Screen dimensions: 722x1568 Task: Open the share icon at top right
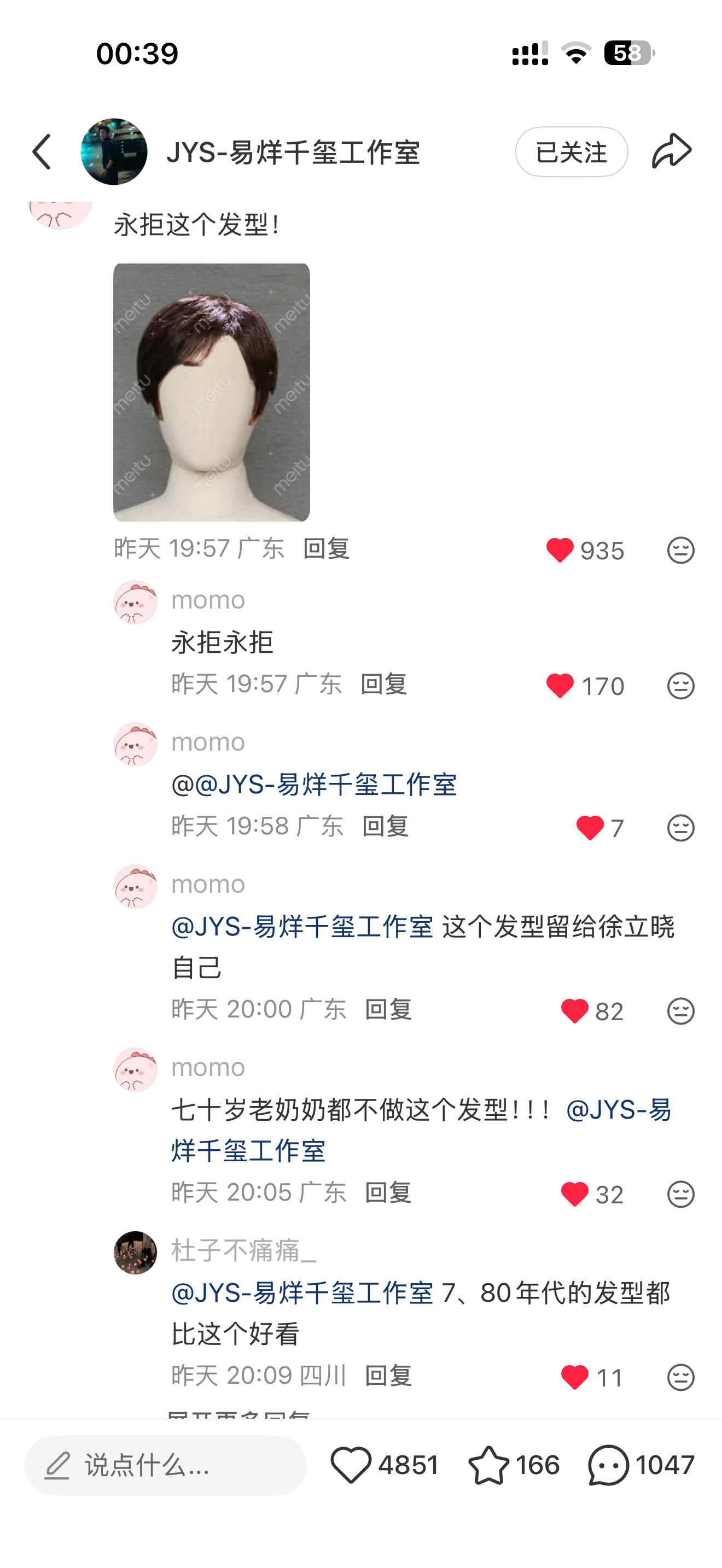[x=672, y=151]
